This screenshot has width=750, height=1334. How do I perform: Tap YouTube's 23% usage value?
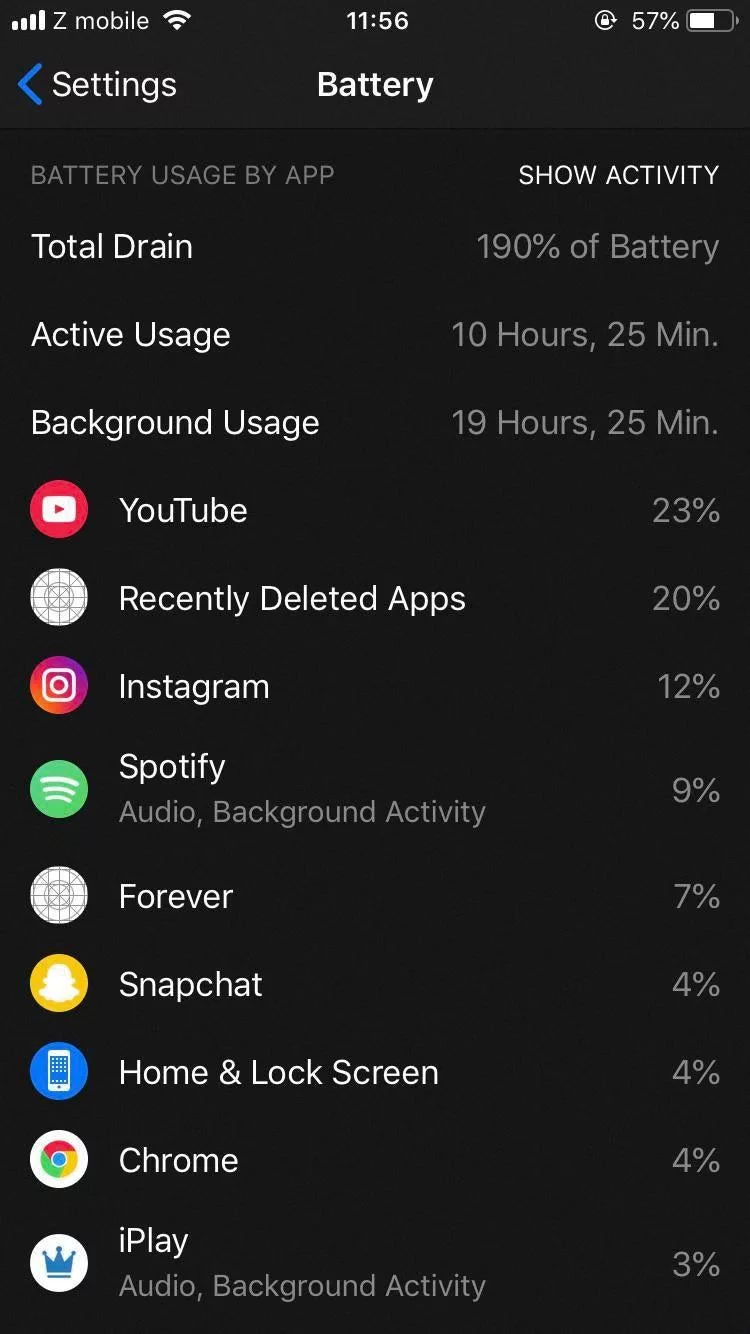(x=686, y=510)
